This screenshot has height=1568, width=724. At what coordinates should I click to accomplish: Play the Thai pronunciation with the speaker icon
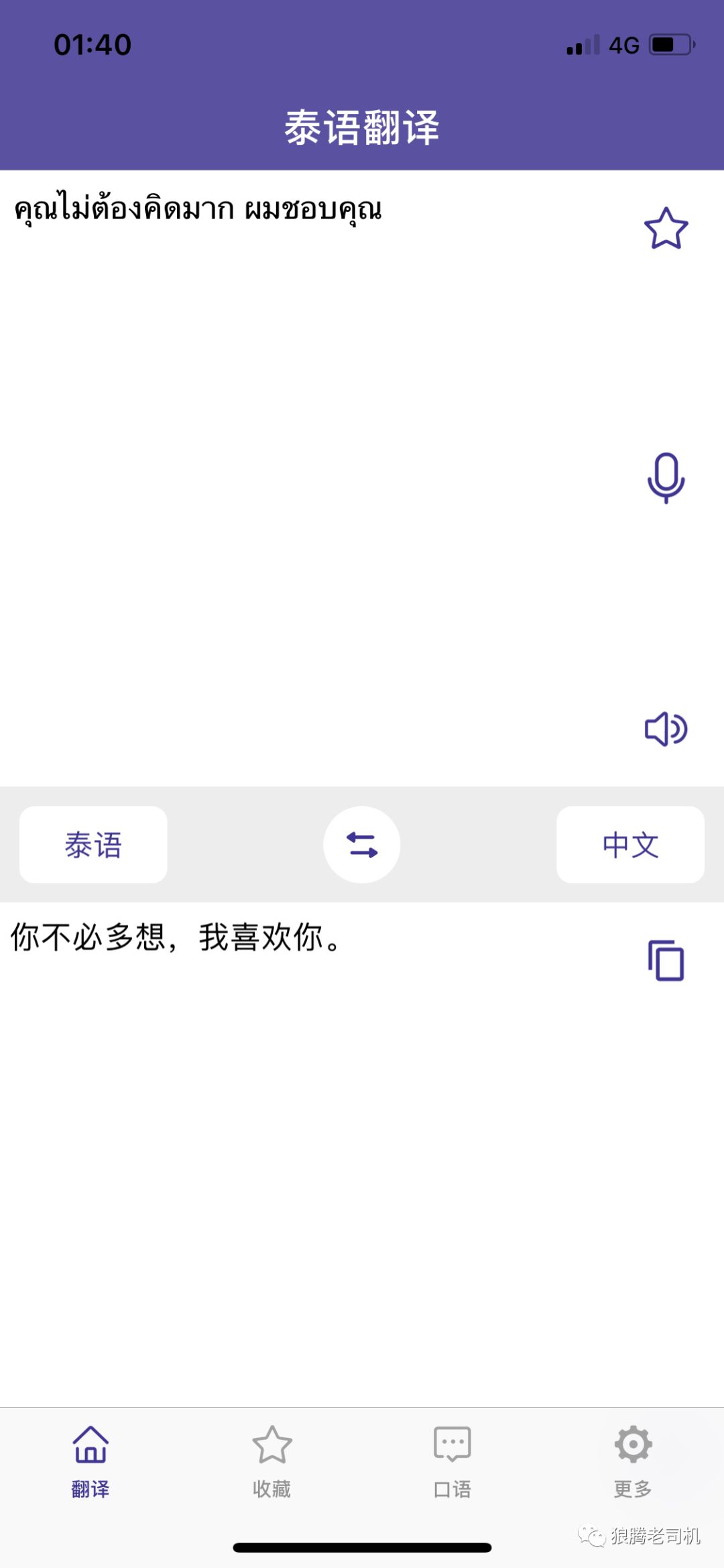tap(666, 730)
